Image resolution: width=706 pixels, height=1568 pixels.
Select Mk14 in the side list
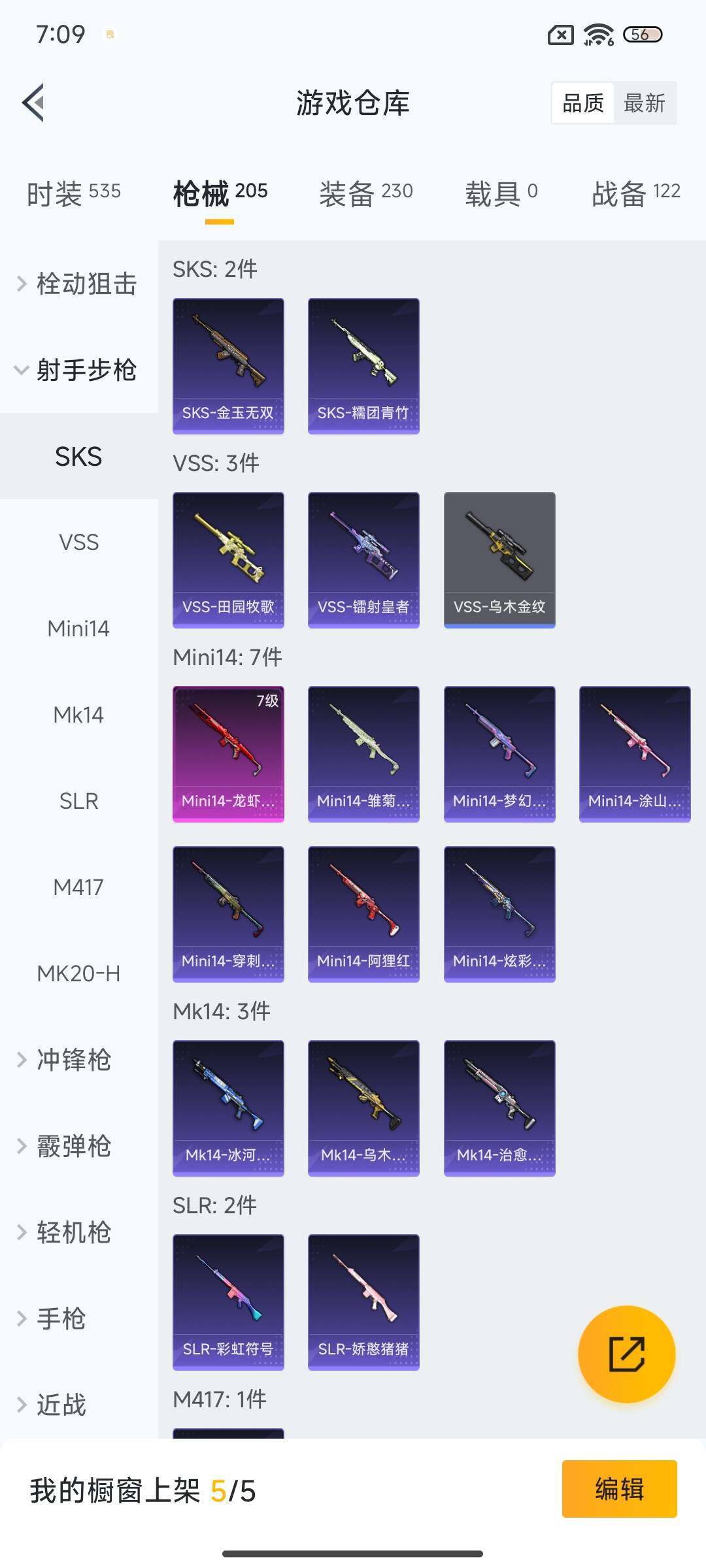pyautogui.click(x=79, y=715)
